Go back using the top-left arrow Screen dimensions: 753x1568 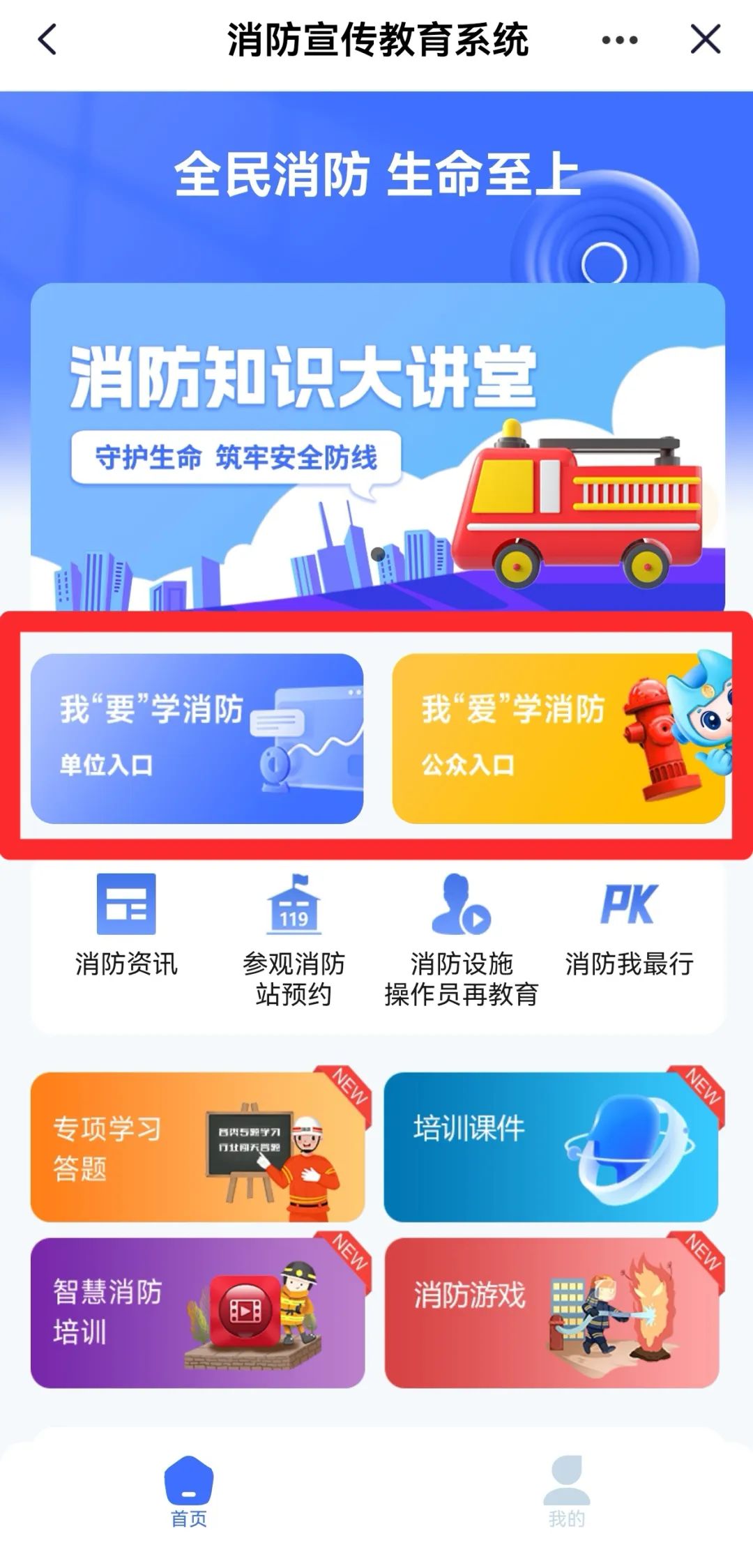click(x=47, y=40)
